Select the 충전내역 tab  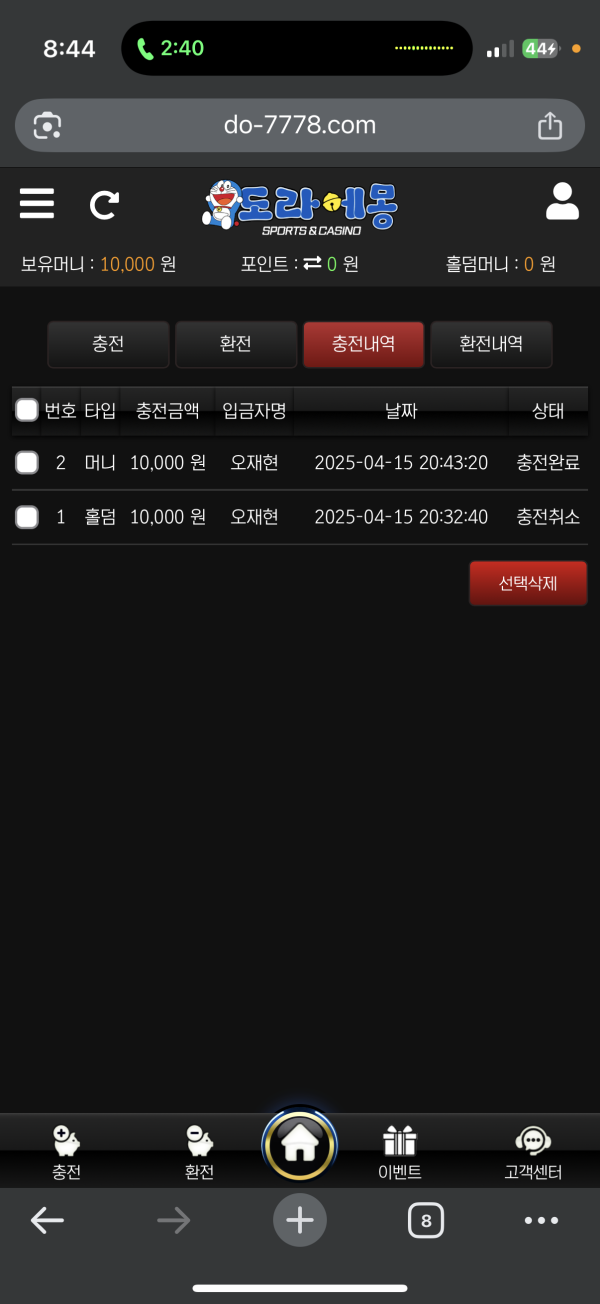[363, 344]
